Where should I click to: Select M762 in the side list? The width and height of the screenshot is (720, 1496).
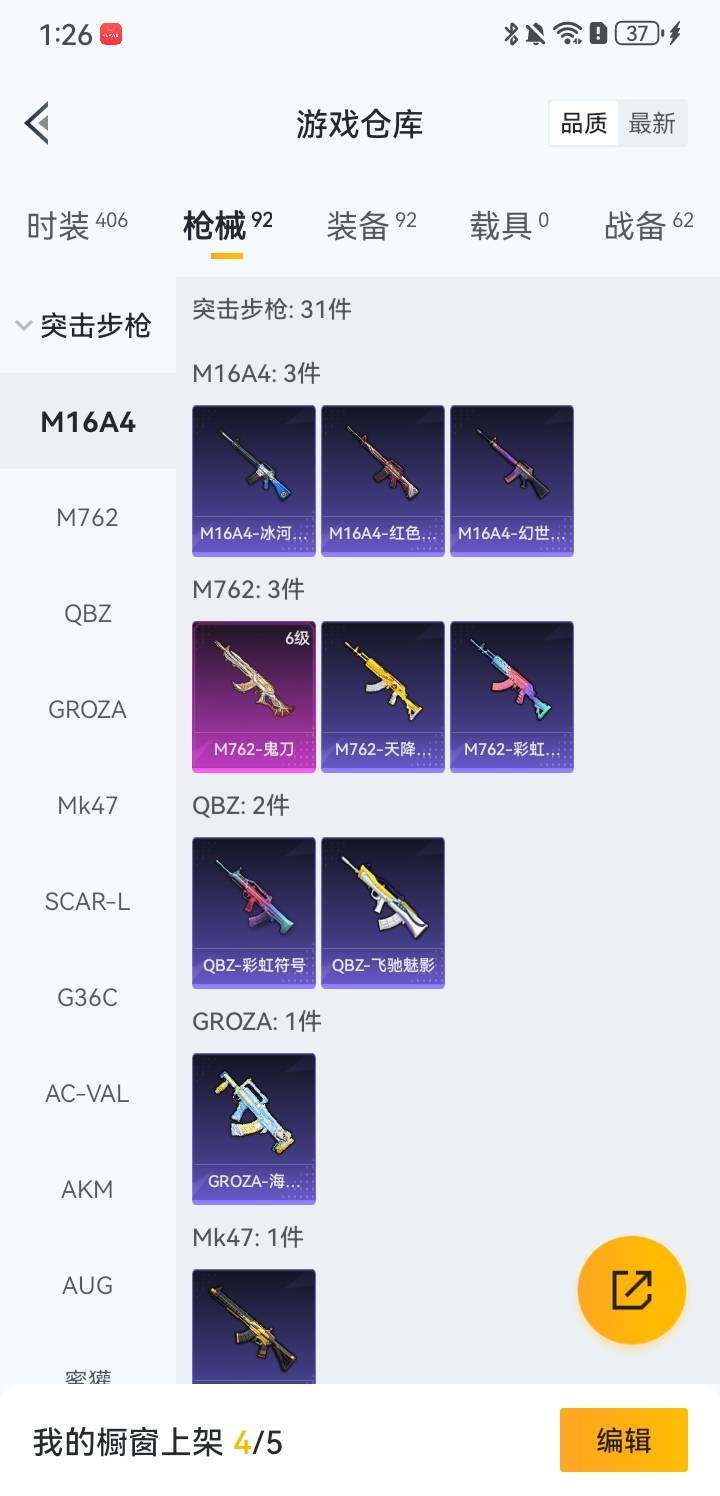(88, 518)
